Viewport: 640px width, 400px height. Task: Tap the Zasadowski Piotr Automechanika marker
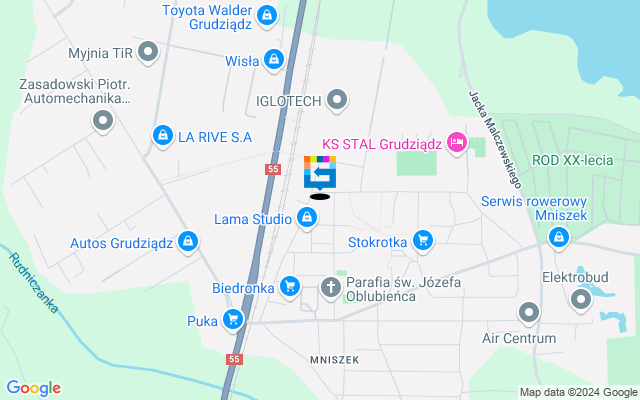pyautogui.click(x=102, y=122)
